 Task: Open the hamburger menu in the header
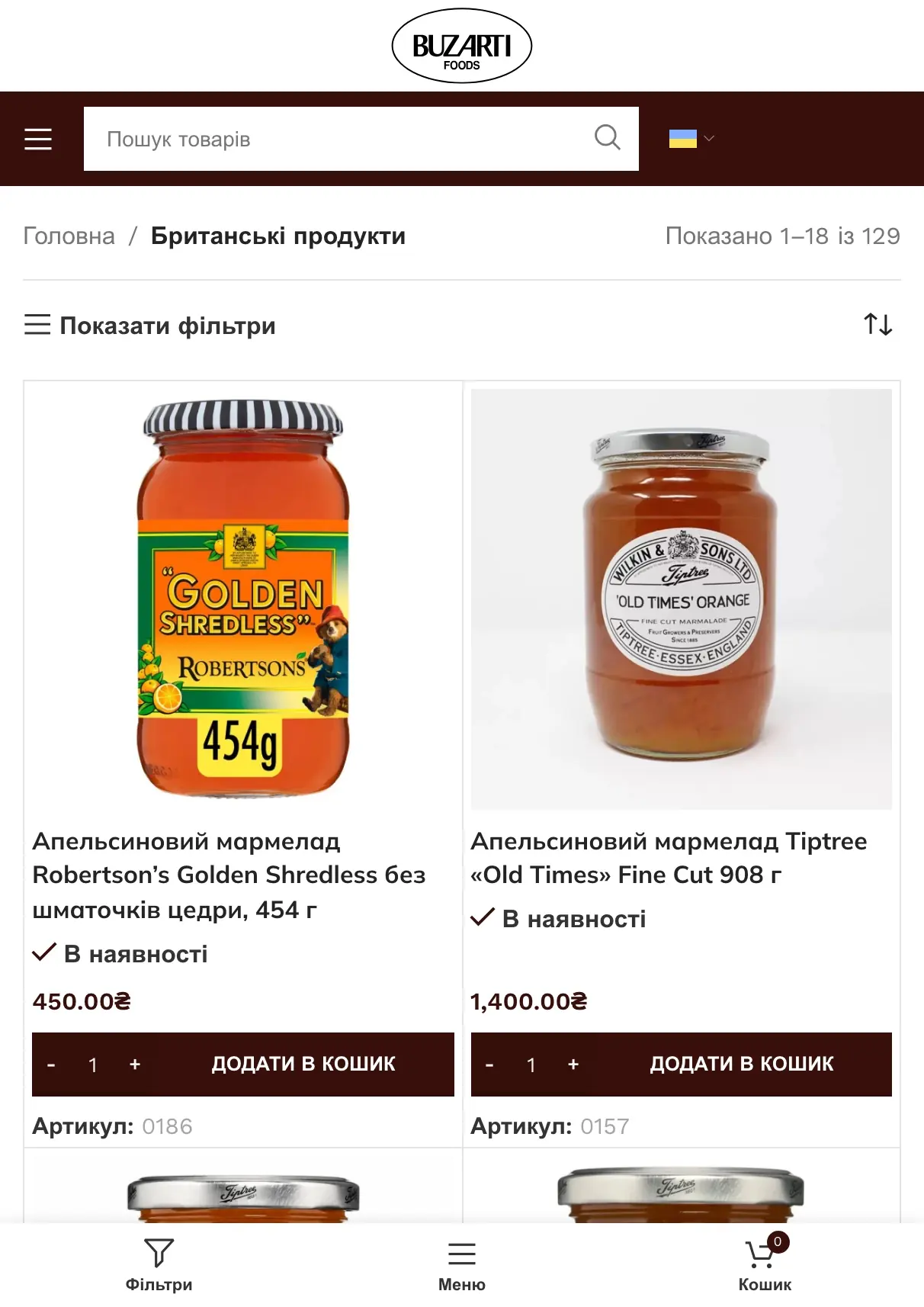click(x=38, y=139)
